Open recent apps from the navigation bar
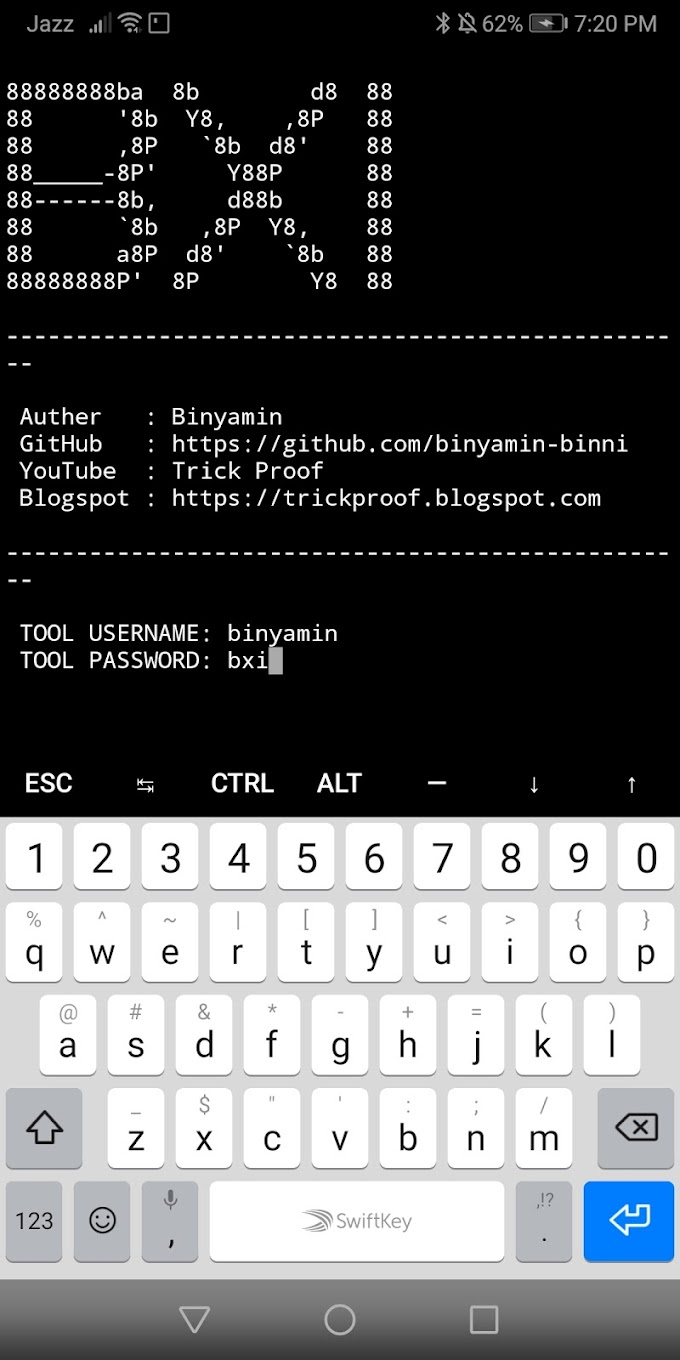This screenshot has width=680, height=1360. (484, 1320)
